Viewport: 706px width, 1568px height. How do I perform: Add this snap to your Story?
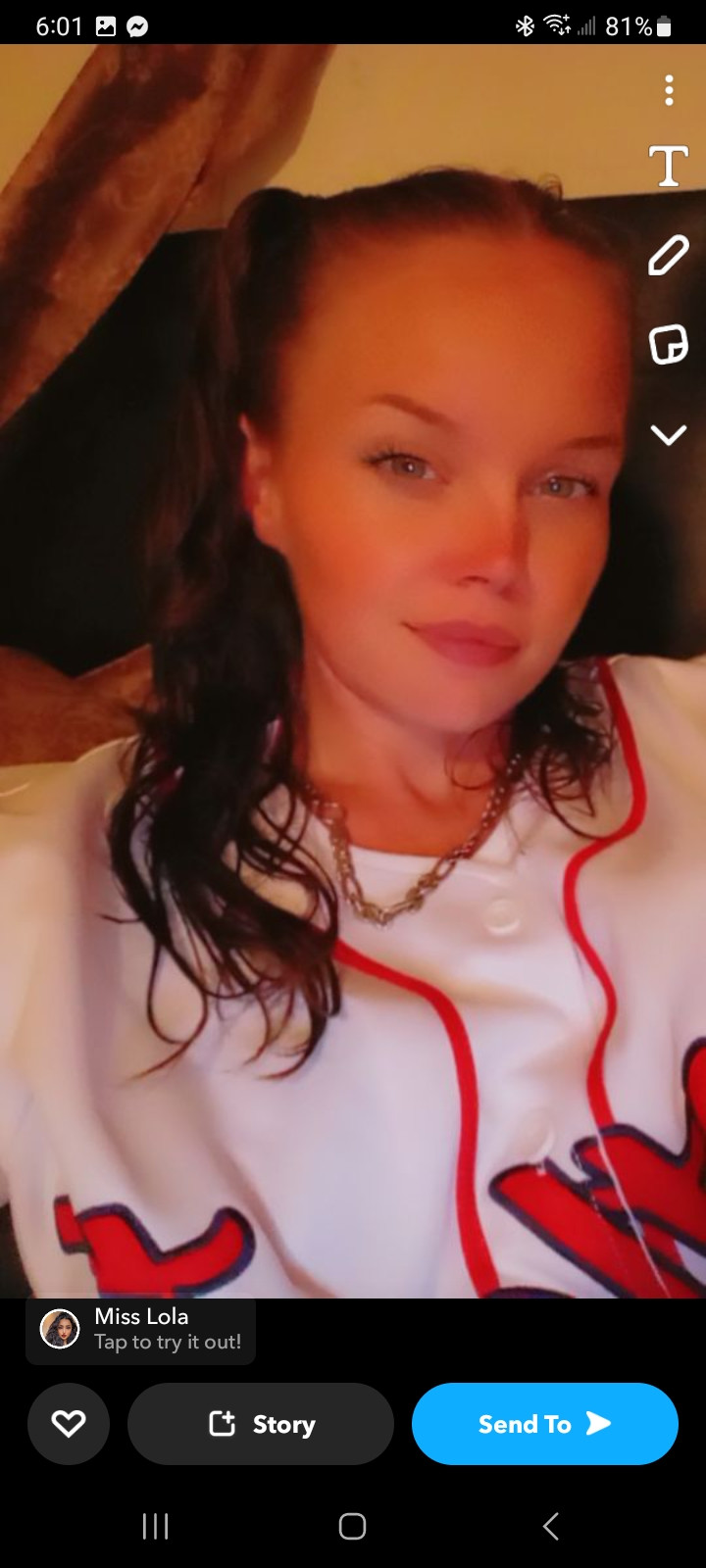coord(261,1424)
